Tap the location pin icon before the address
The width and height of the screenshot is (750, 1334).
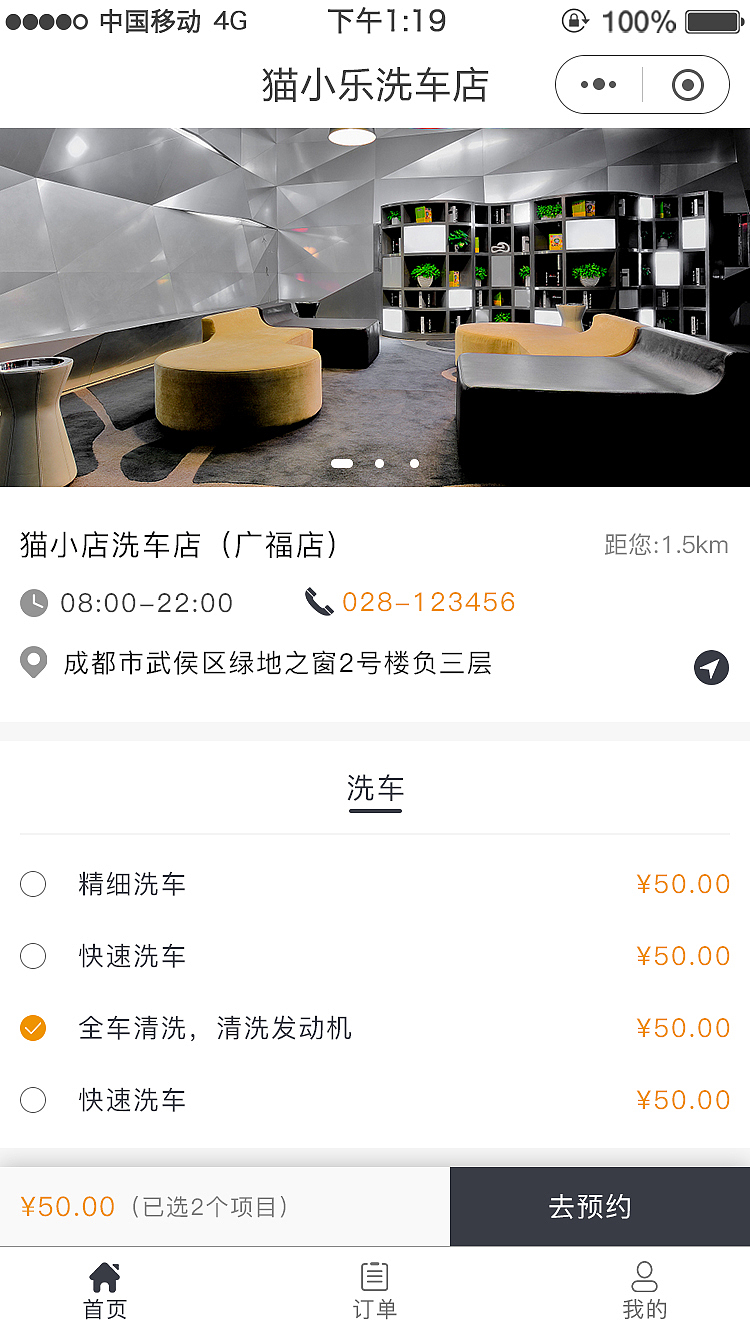(x=33, y=662)
